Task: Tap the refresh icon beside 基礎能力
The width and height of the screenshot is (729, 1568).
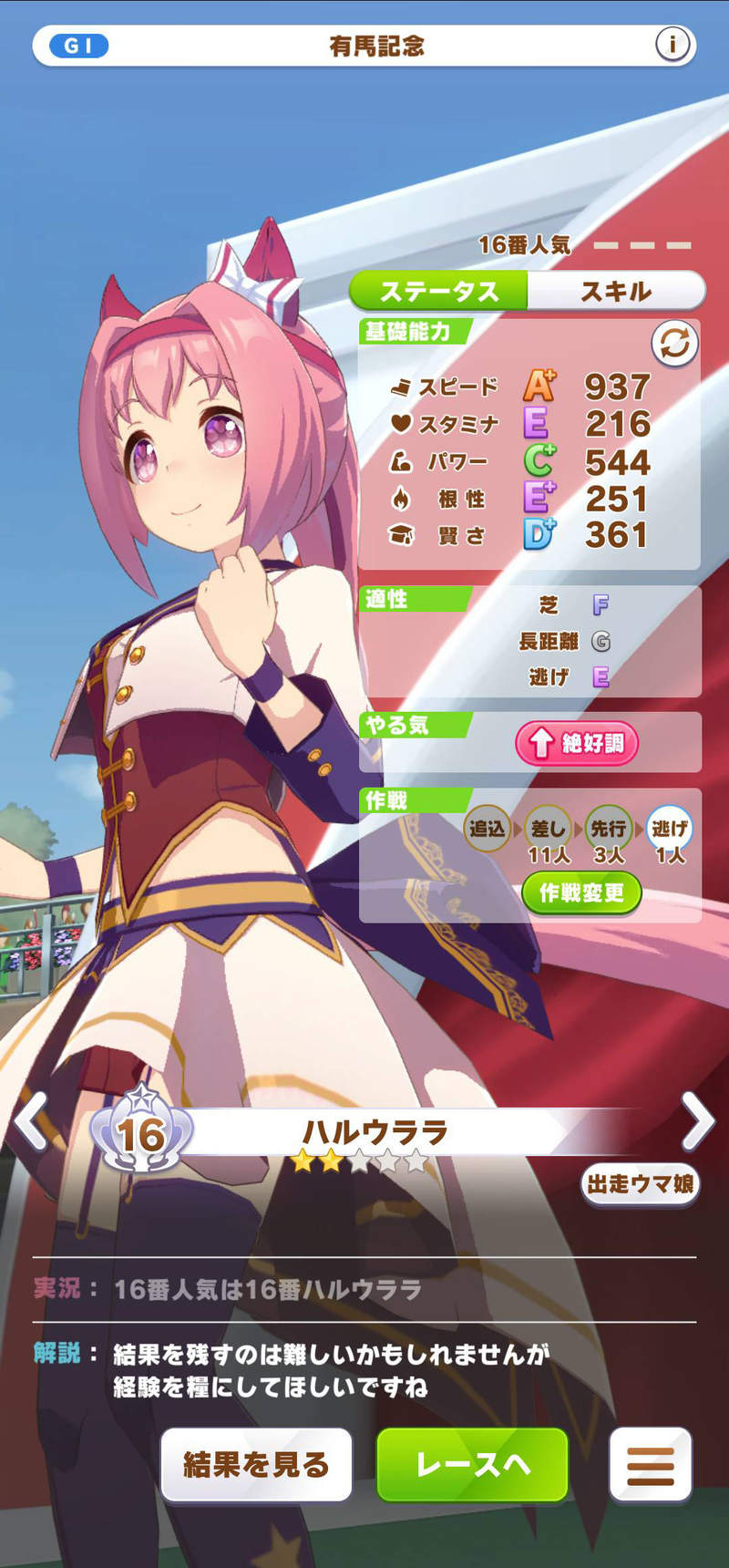Action: click(x=674, y=344)
